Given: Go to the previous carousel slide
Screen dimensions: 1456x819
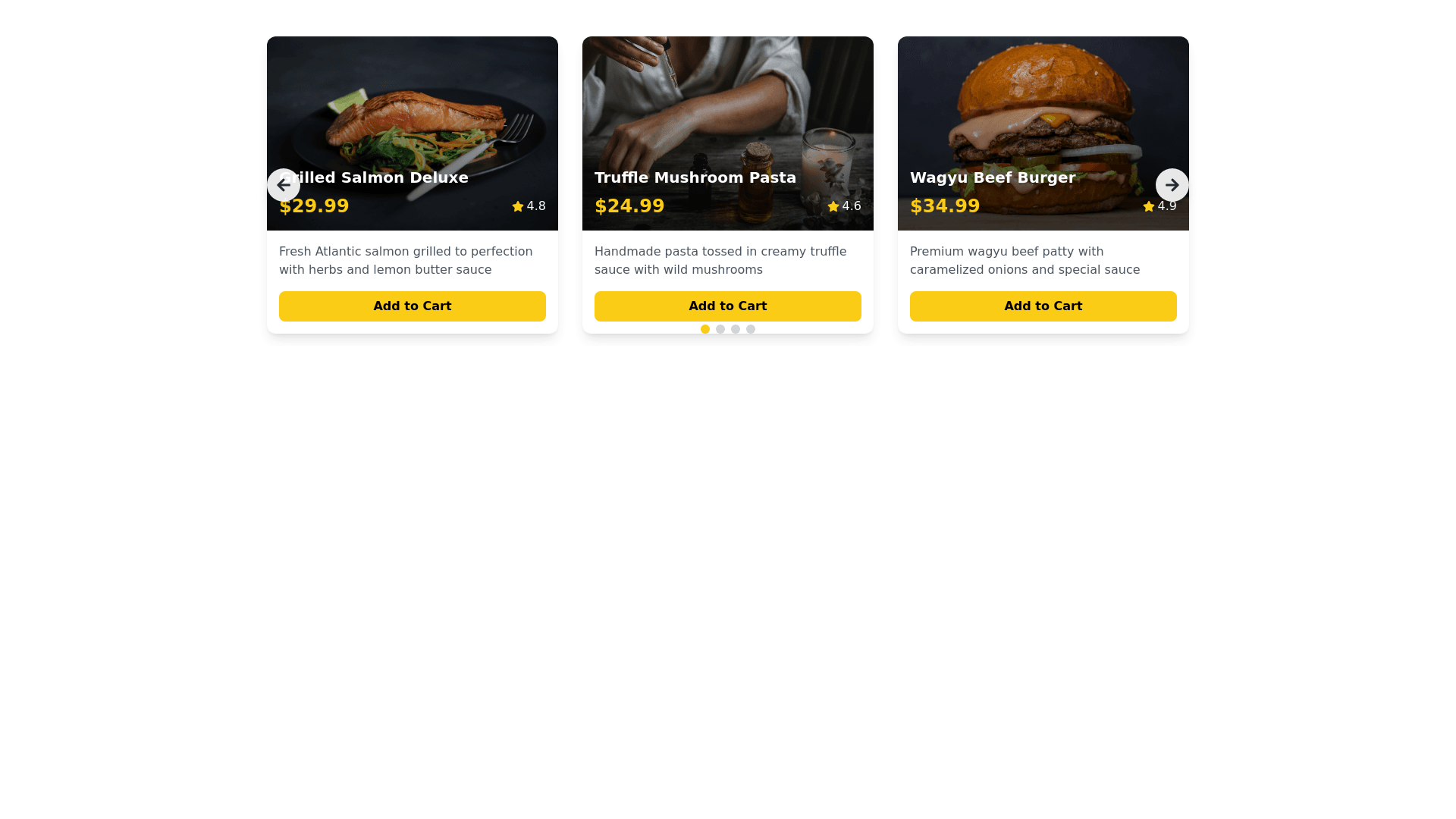Looking at the screenshot, I should tap(284, 185).
